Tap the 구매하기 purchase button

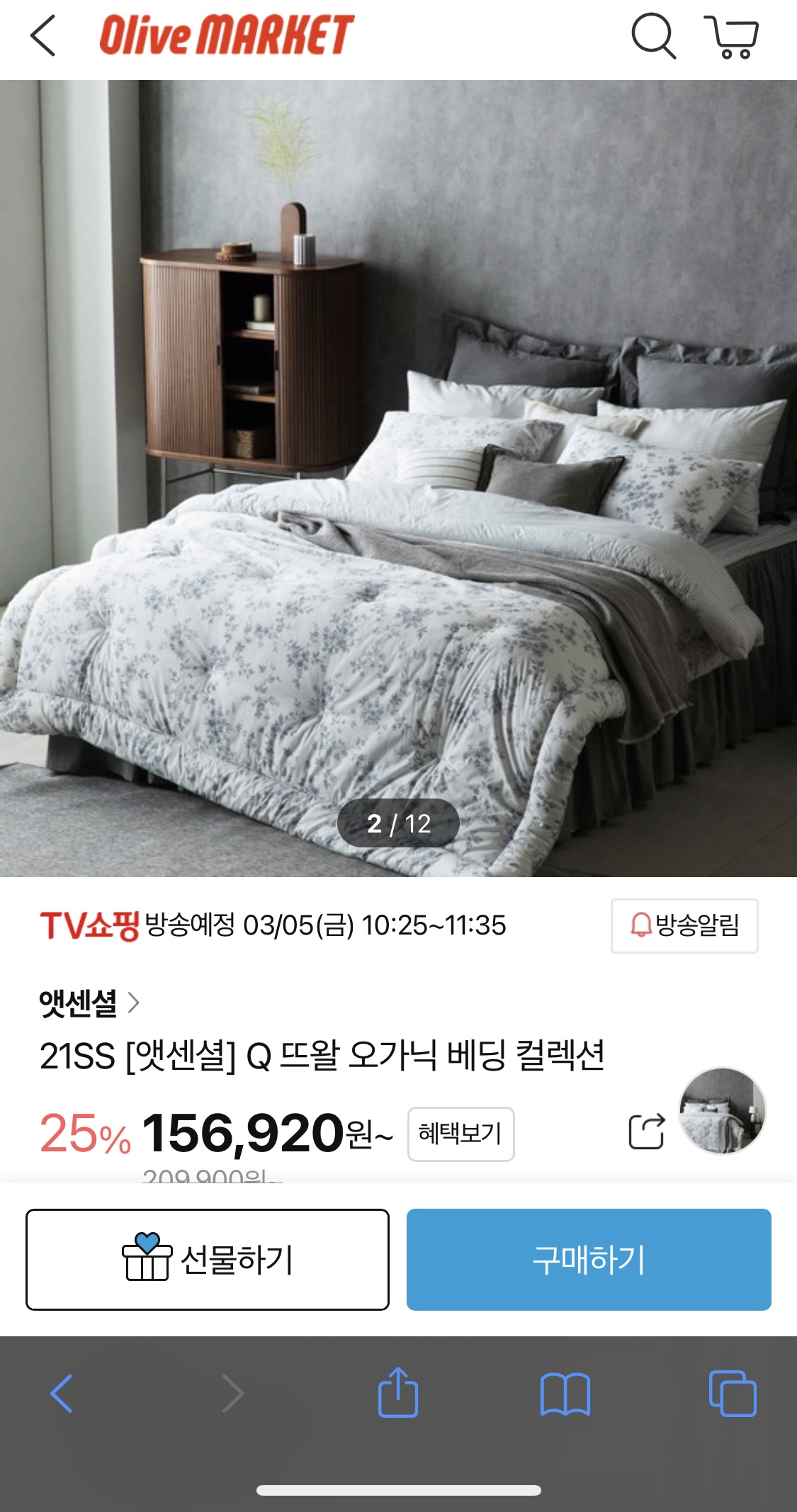pos(589,1260)
